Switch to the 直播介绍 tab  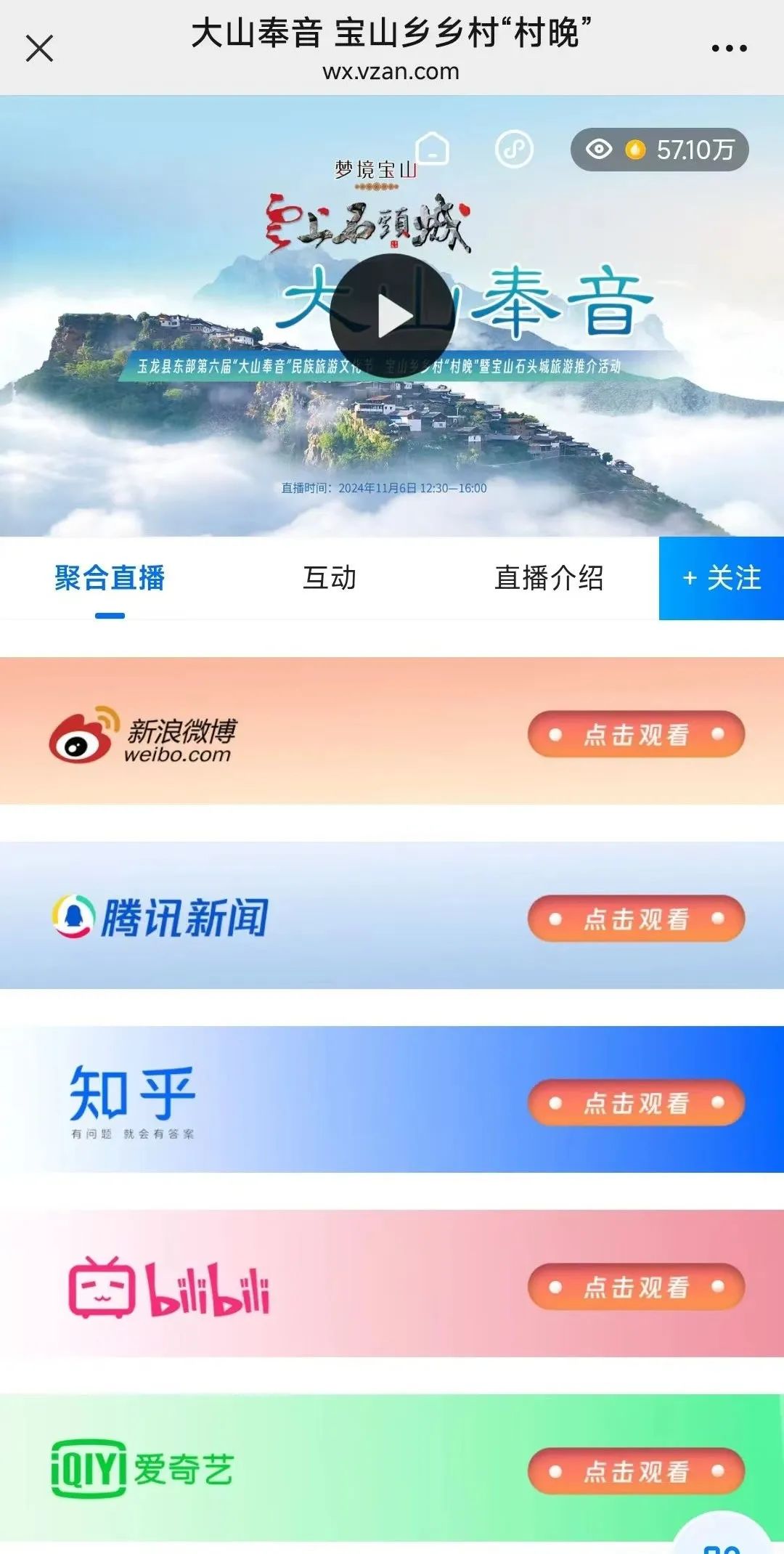coord(549,579)
